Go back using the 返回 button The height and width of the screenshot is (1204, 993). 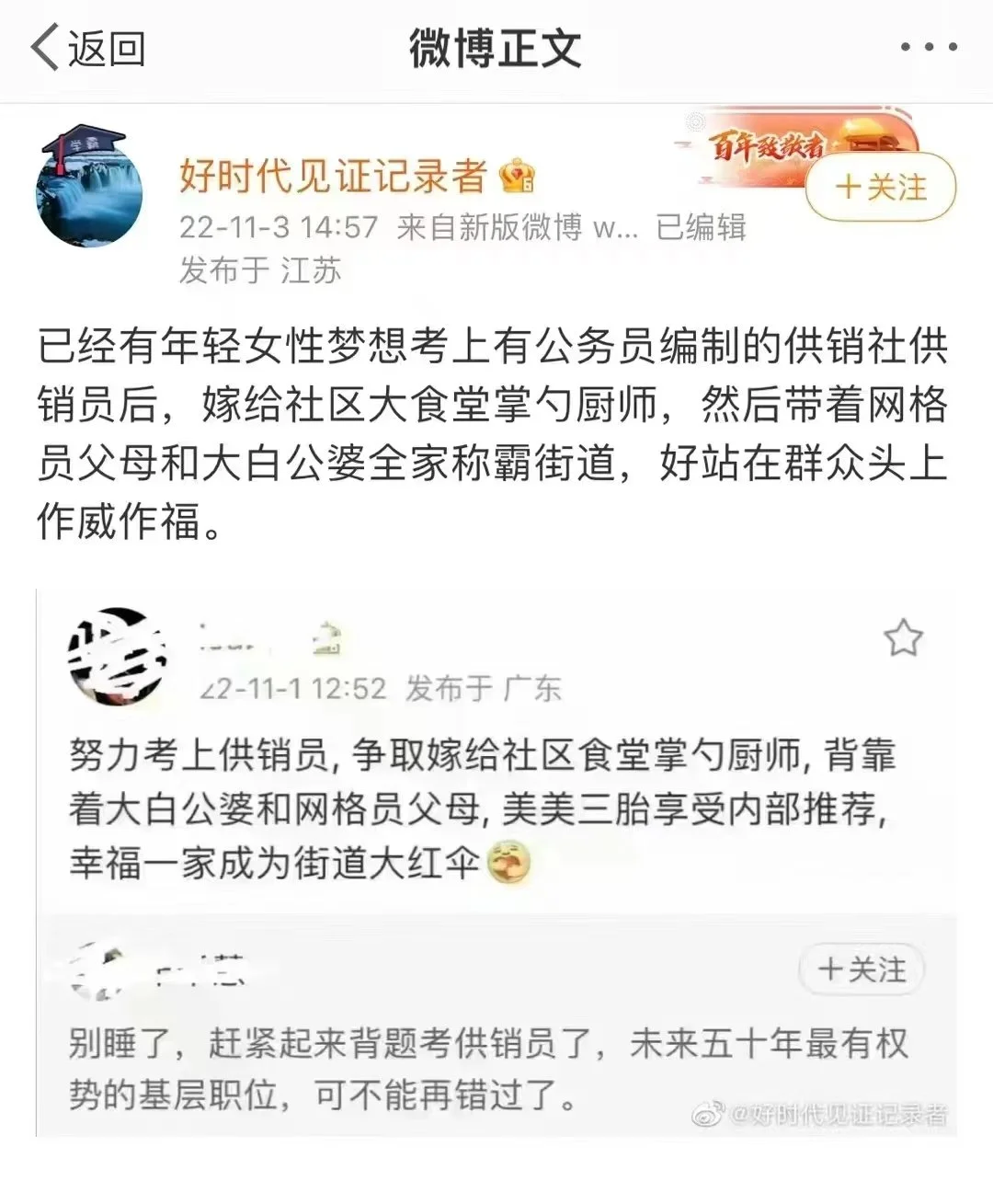89,48
